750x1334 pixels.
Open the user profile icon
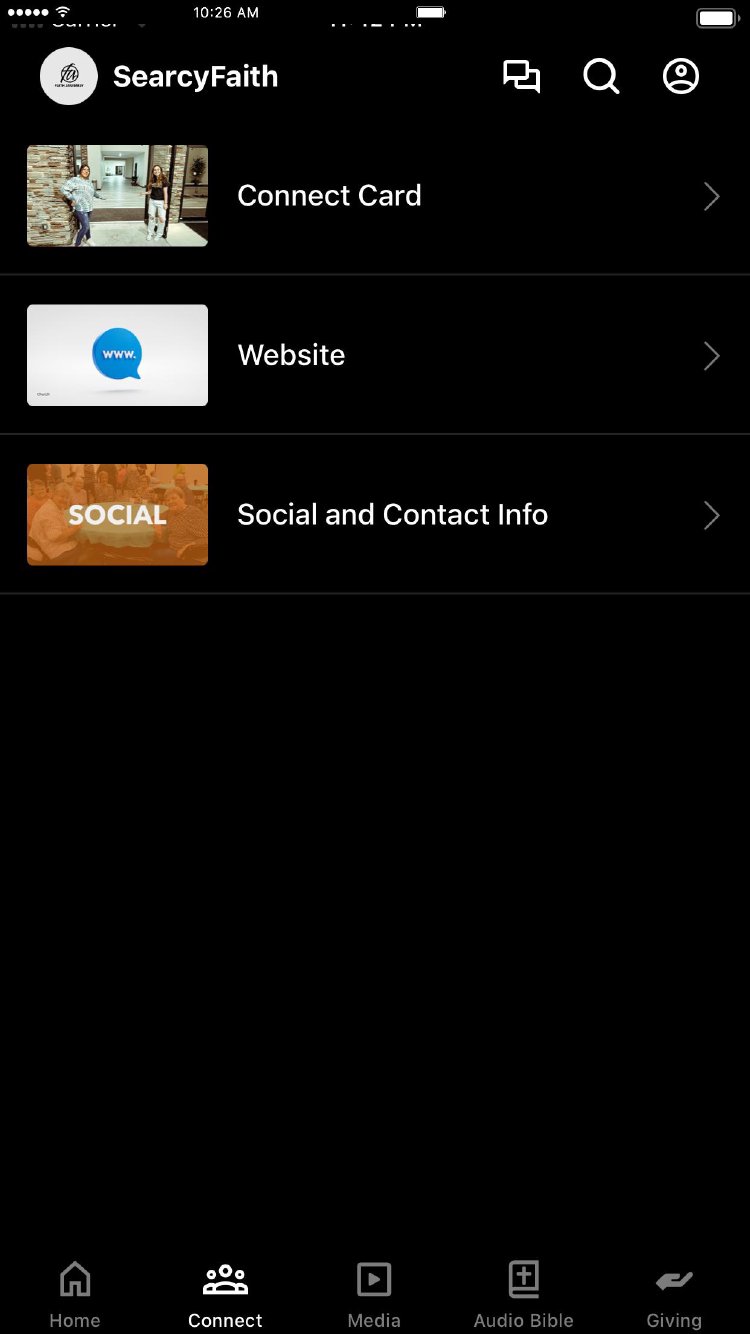(681, 77)
